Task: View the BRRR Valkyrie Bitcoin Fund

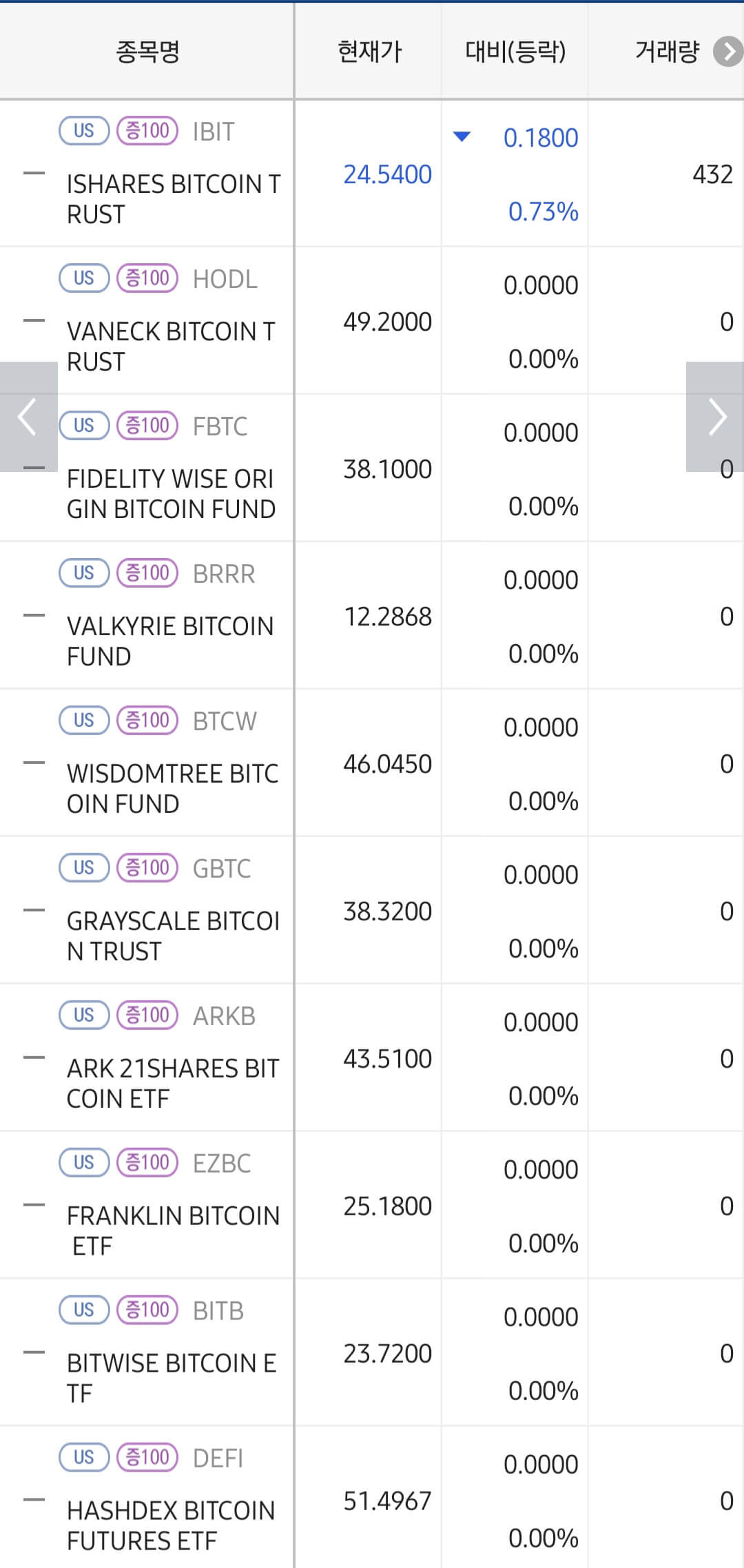Action: point(372,616)
